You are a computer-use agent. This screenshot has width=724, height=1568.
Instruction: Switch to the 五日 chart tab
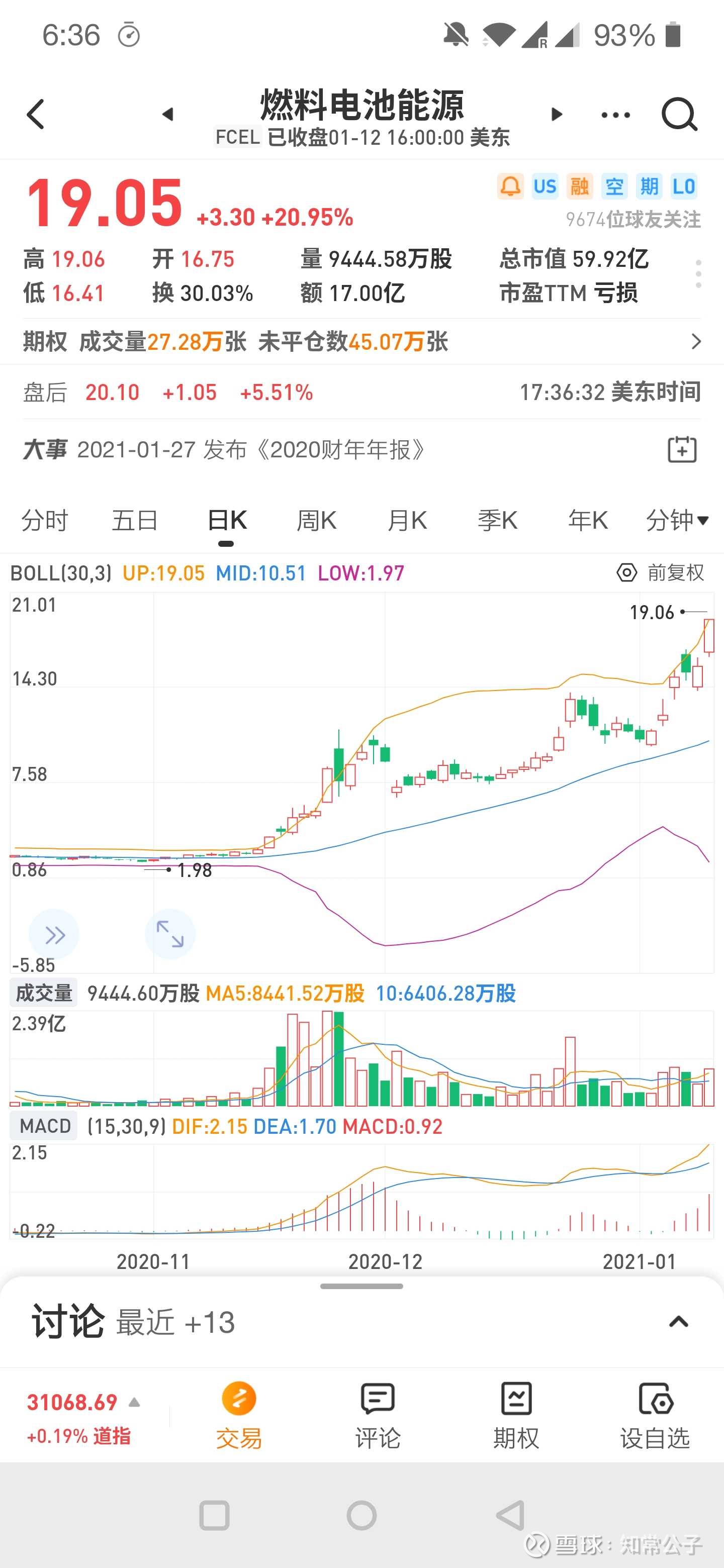(135, 521)
